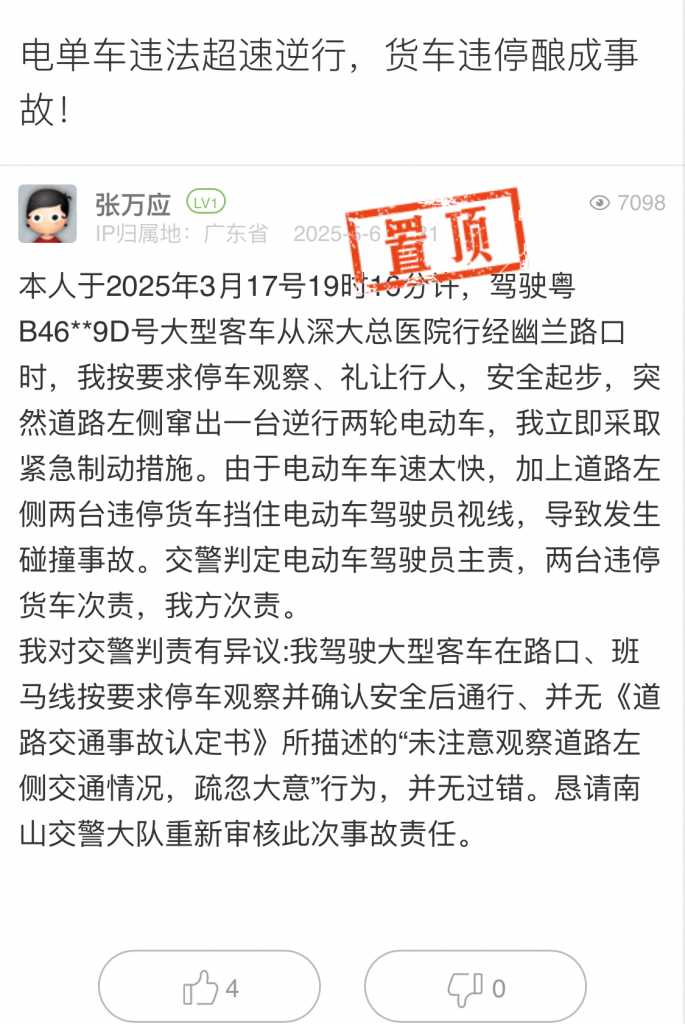Dislike this post with thumbs down
Image resolution: width=685 pixels, height=1024 pixels.
[x=474, y=989]
